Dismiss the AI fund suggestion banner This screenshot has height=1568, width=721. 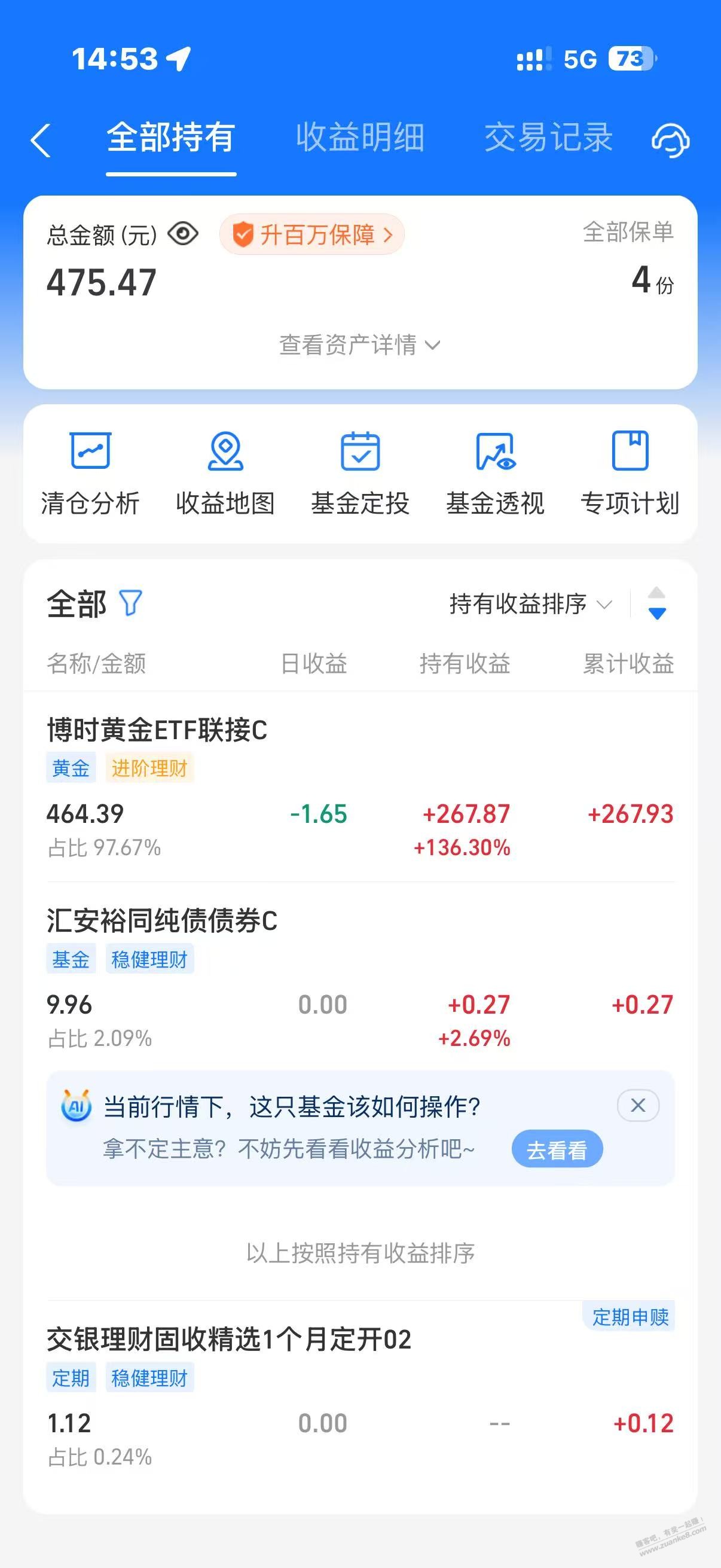638,1105
